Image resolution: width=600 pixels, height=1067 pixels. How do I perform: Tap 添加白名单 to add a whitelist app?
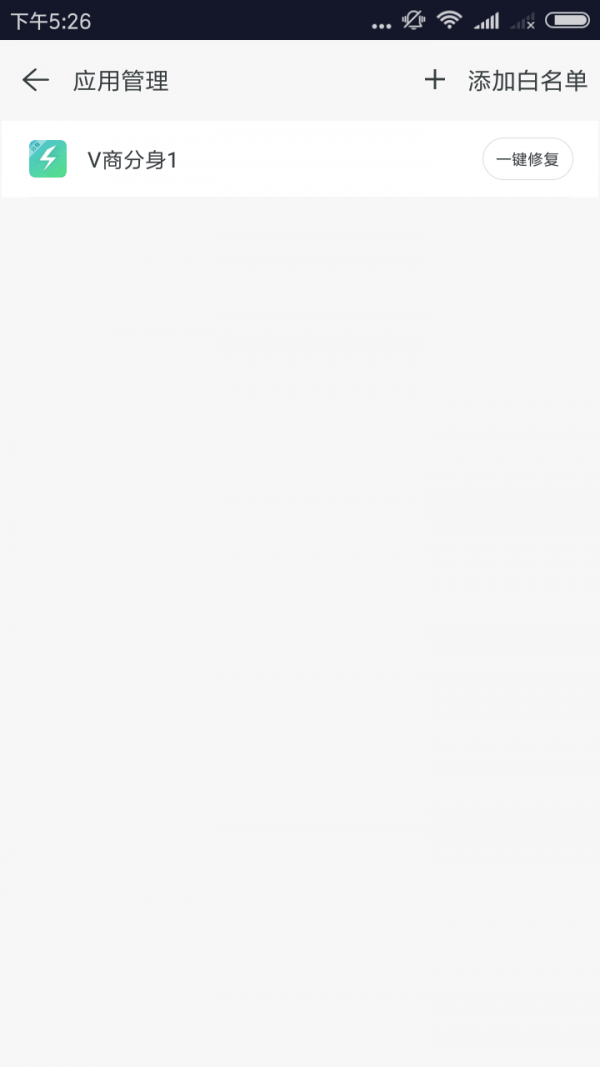[507, 81]
